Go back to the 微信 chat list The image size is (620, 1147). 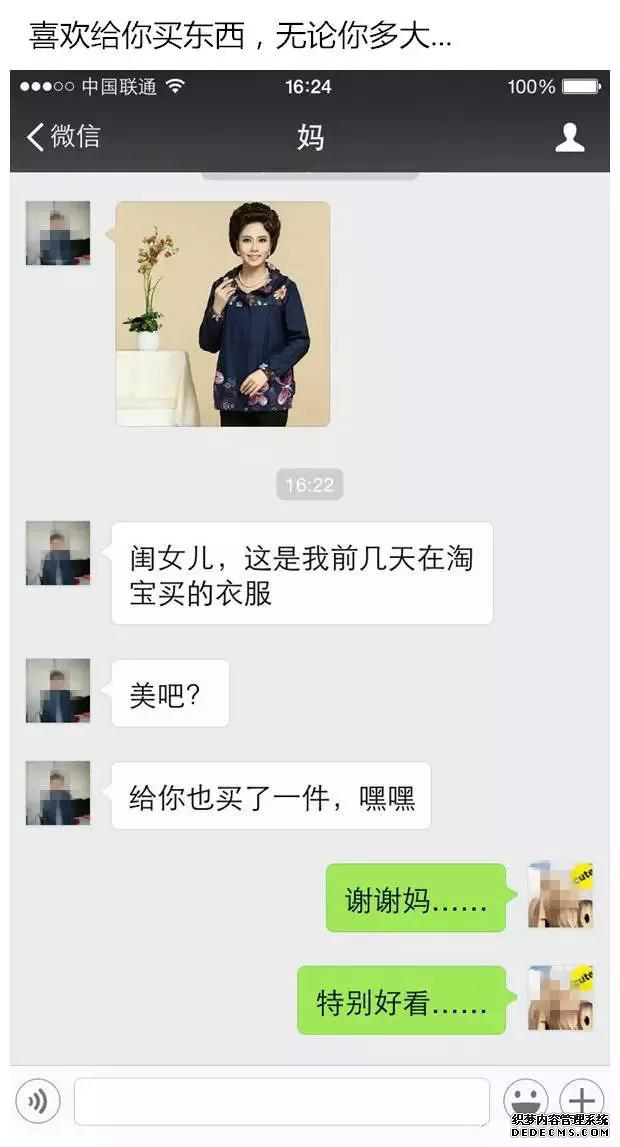pos(62,137)
